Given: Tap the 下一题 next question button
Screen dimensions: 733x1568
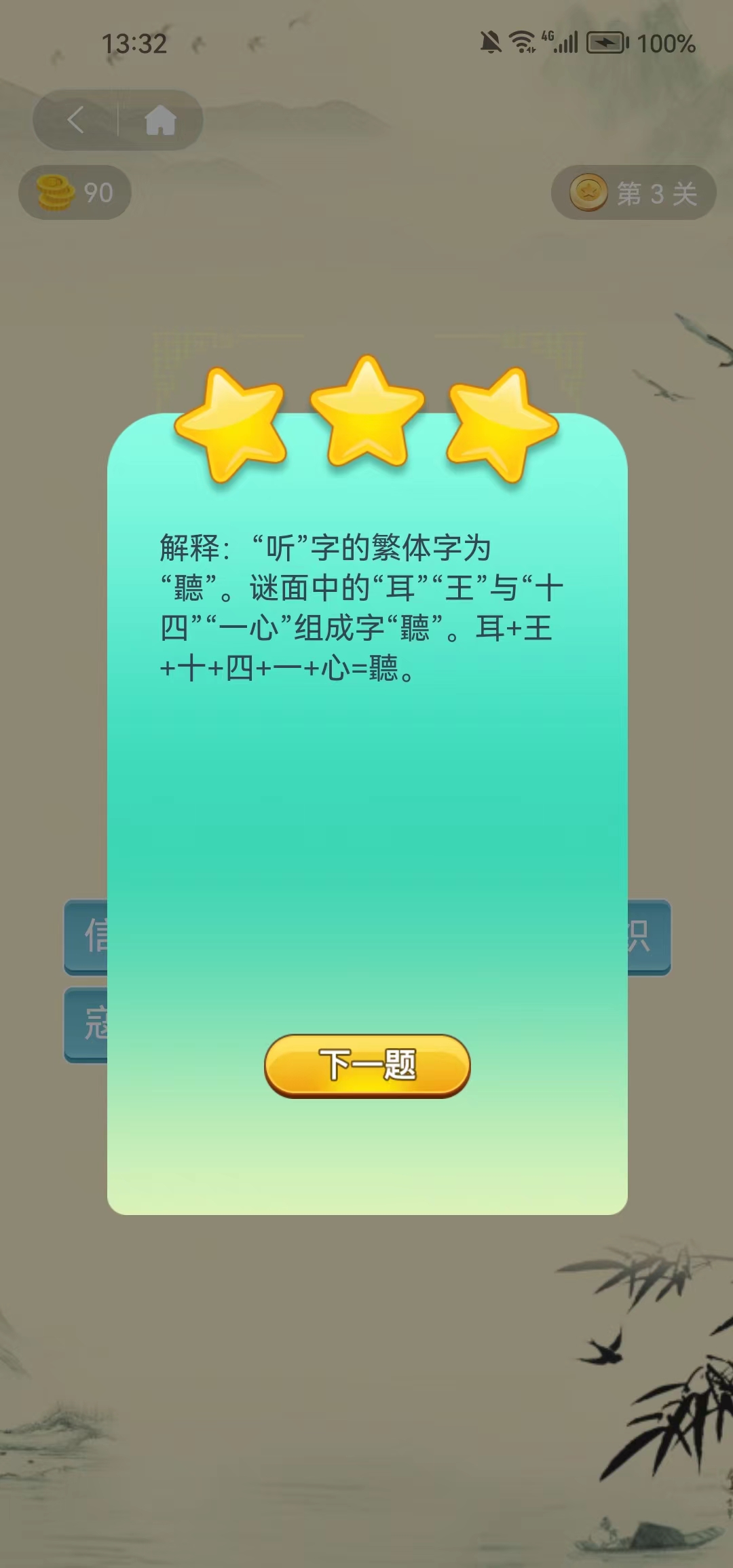Looking at the screenshot, I should 366,1064.
